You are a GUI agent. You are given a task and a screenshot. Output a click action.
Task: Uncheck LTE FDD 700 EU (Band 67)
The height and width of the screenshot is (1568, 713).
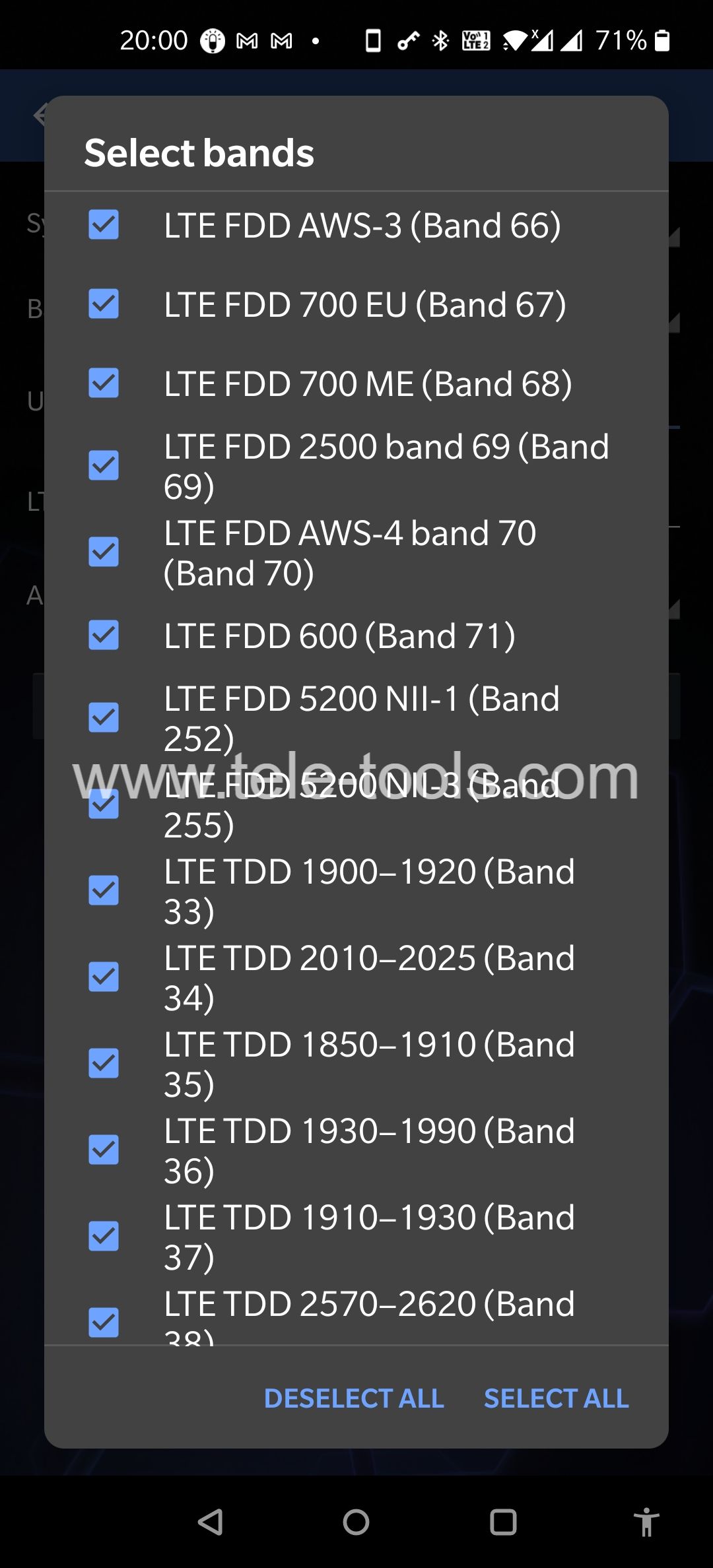(x=104, y=304)
